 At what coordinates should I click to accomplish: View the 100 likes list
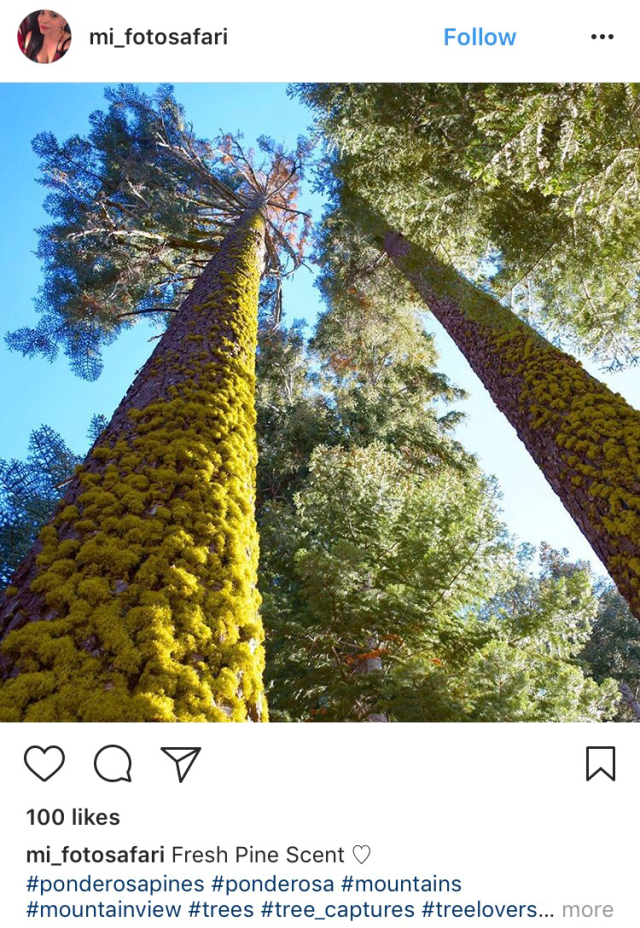73,817
